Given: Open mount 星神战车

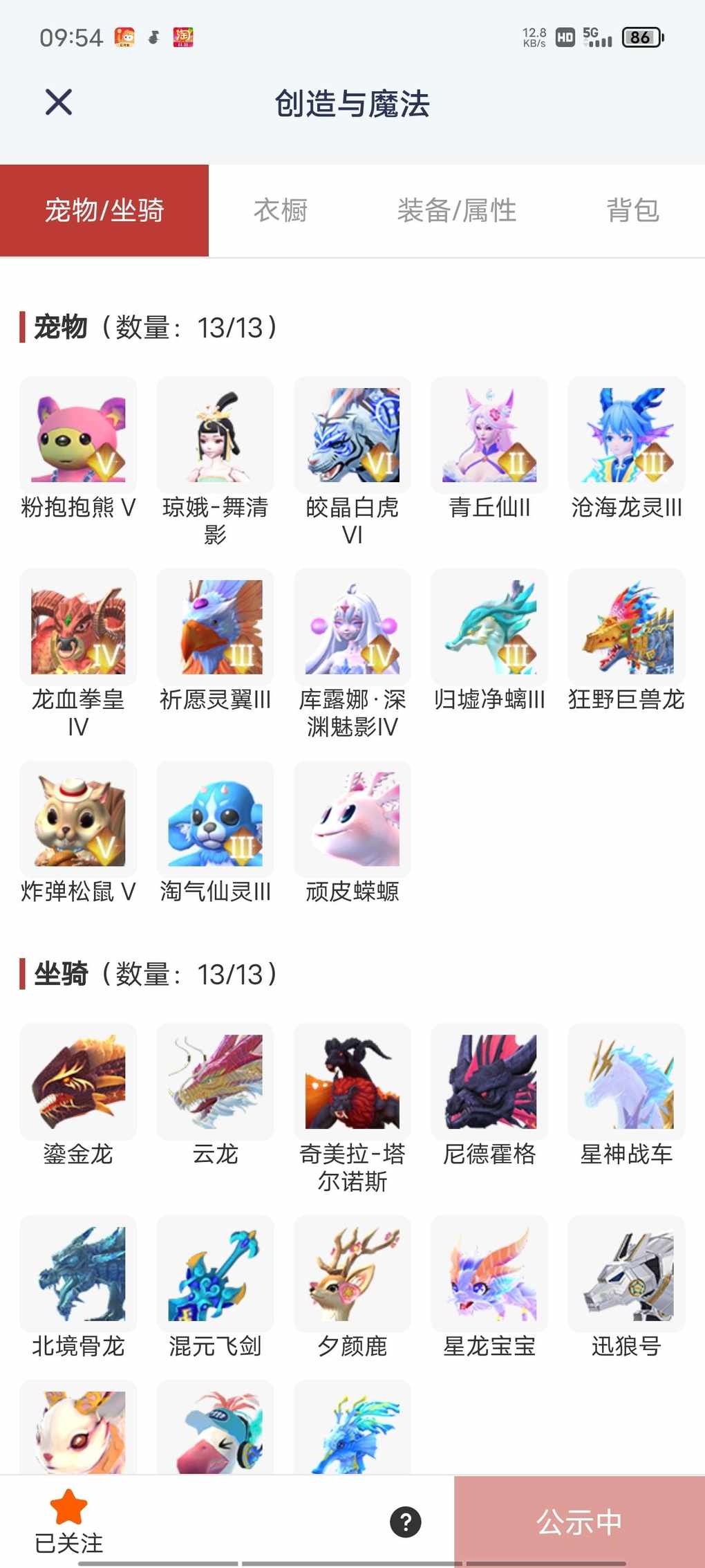Looking at the screenshot, I should pyautogui.click(x=626, y=1082).
